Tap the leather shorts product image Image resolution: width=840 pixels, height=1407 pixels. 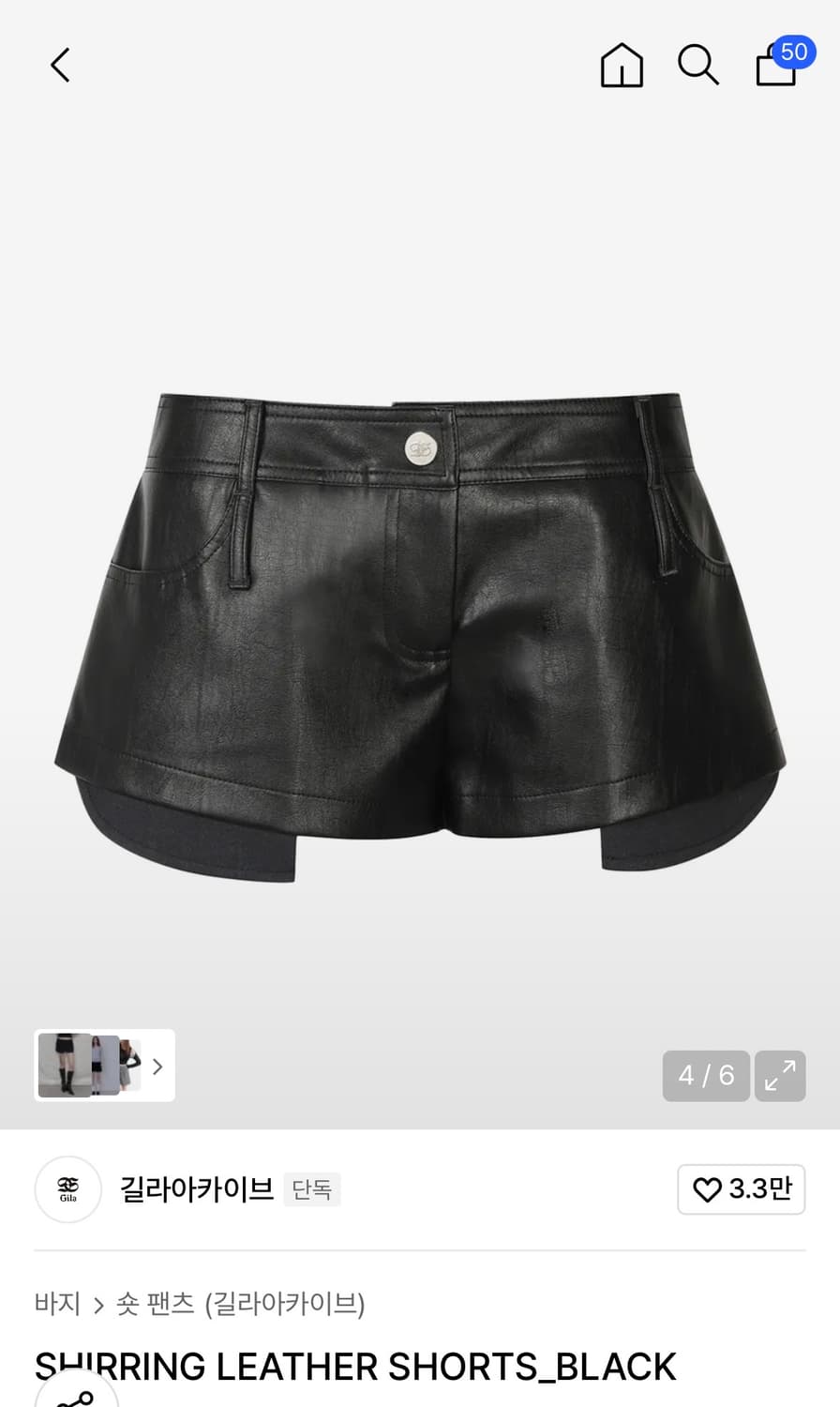pyautogui.click(x=420, y=638)
